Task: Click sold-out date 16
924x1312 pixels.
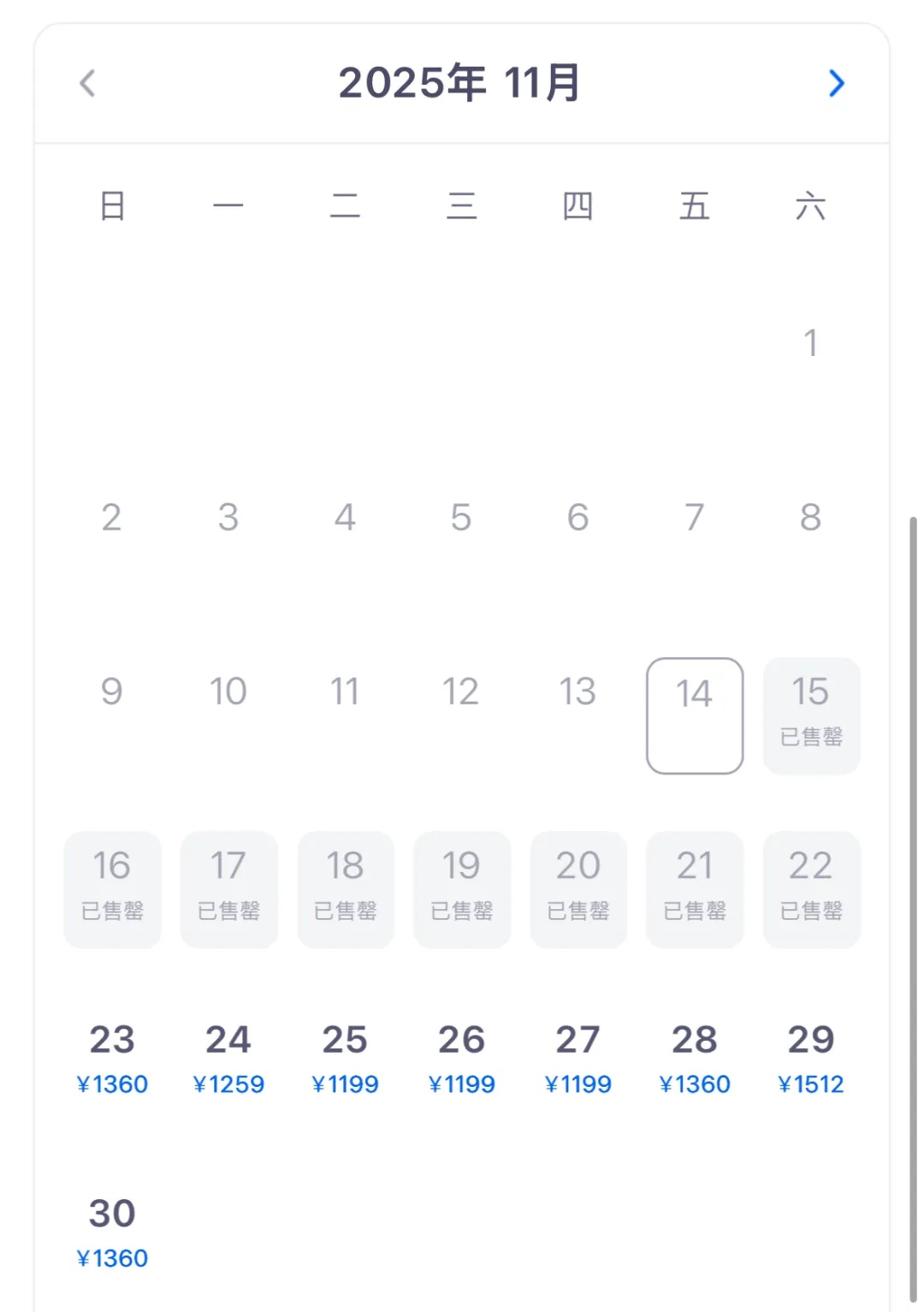Action: click(112, 888)
